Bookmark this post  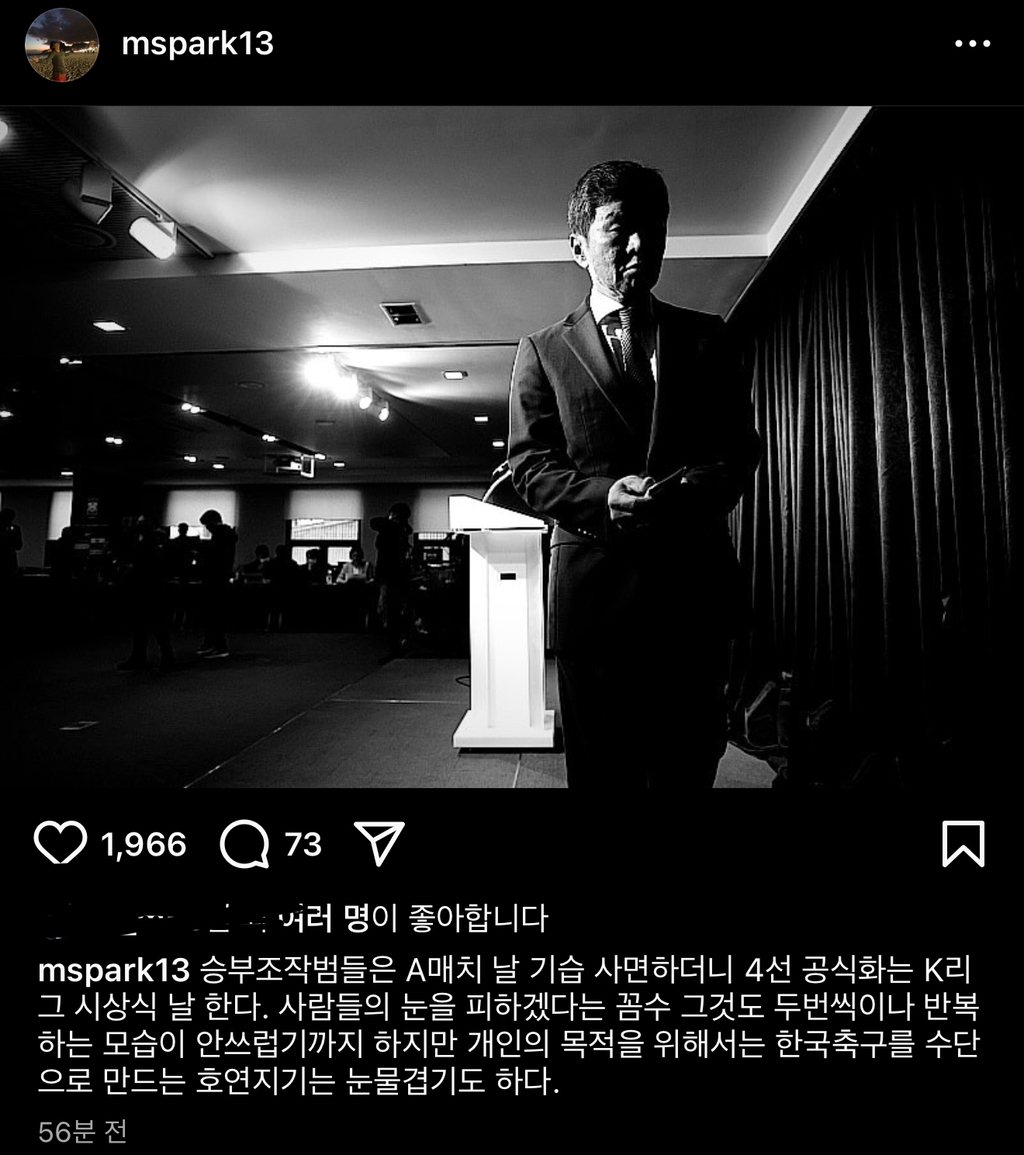pos(963,844)
